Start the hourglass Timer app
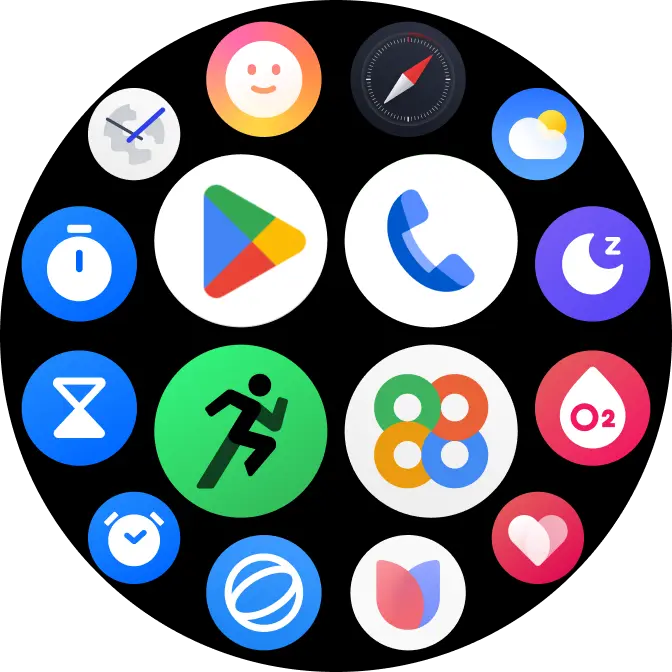This screenshot has width=672, height=672. [x=79, y=408]
